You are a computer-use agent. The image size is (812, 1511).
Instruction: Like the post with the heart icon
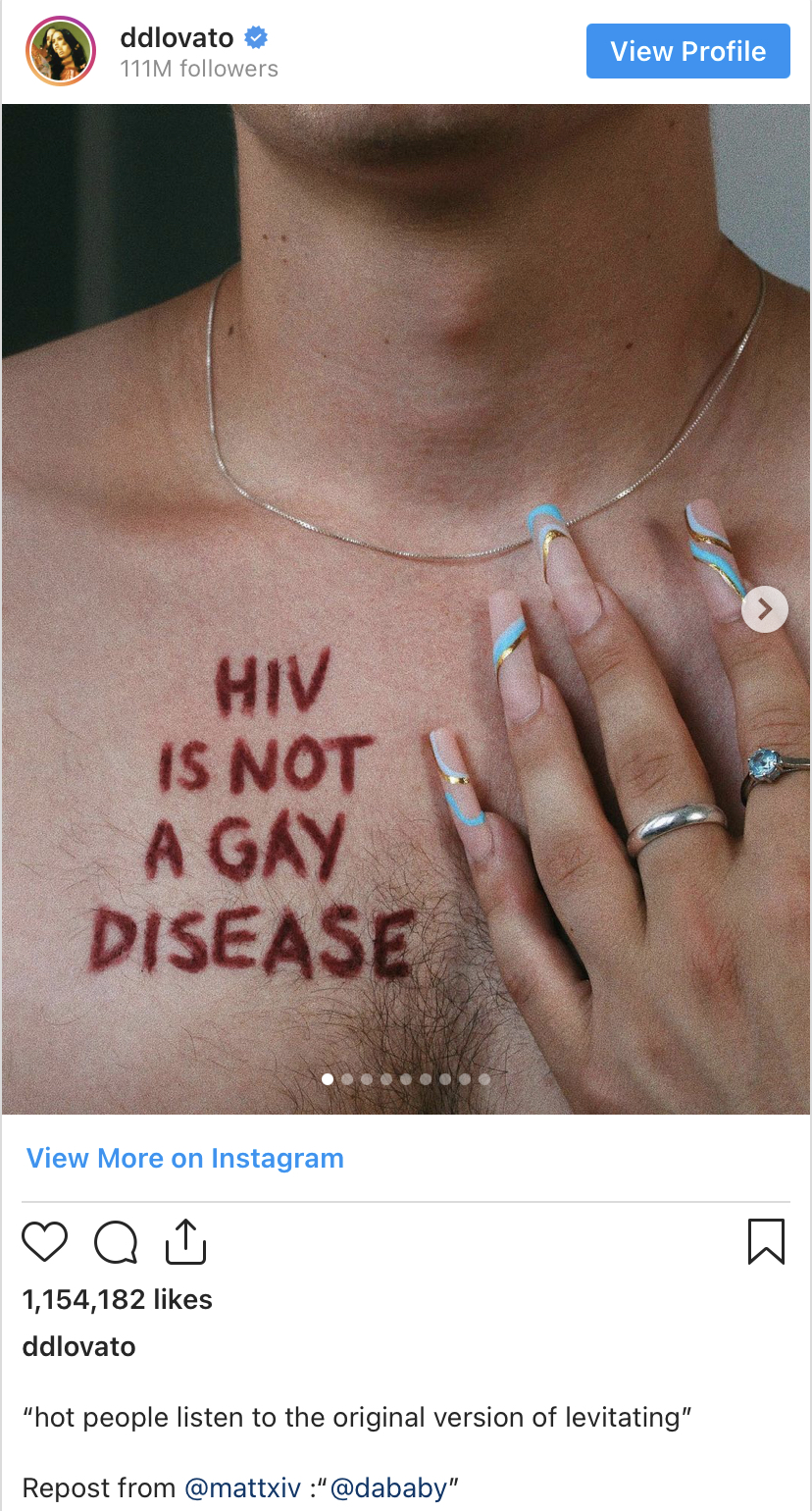(x=45, y=1241)
